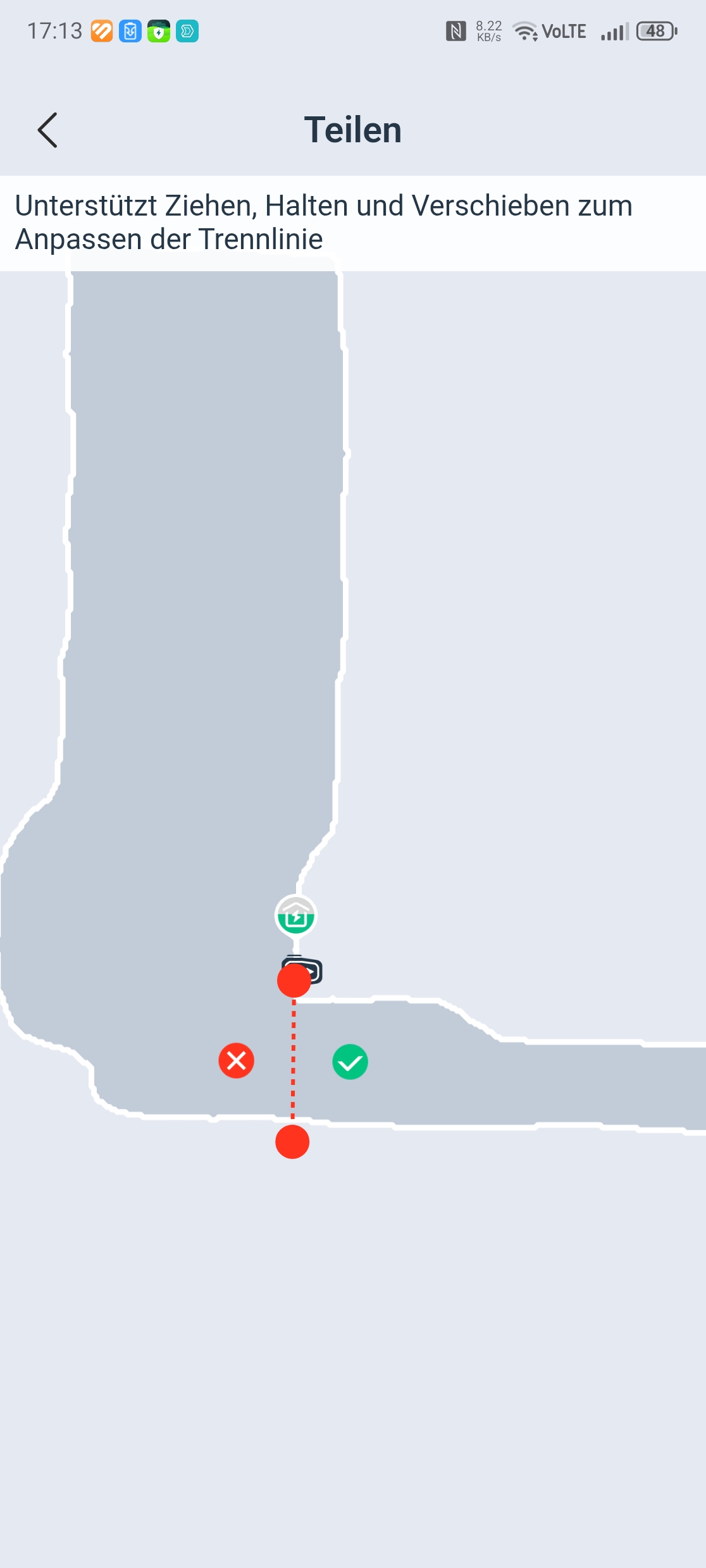Go back from the Teilen screen
This screenshot has width=706, height=1568.
(x=47, y=130)
